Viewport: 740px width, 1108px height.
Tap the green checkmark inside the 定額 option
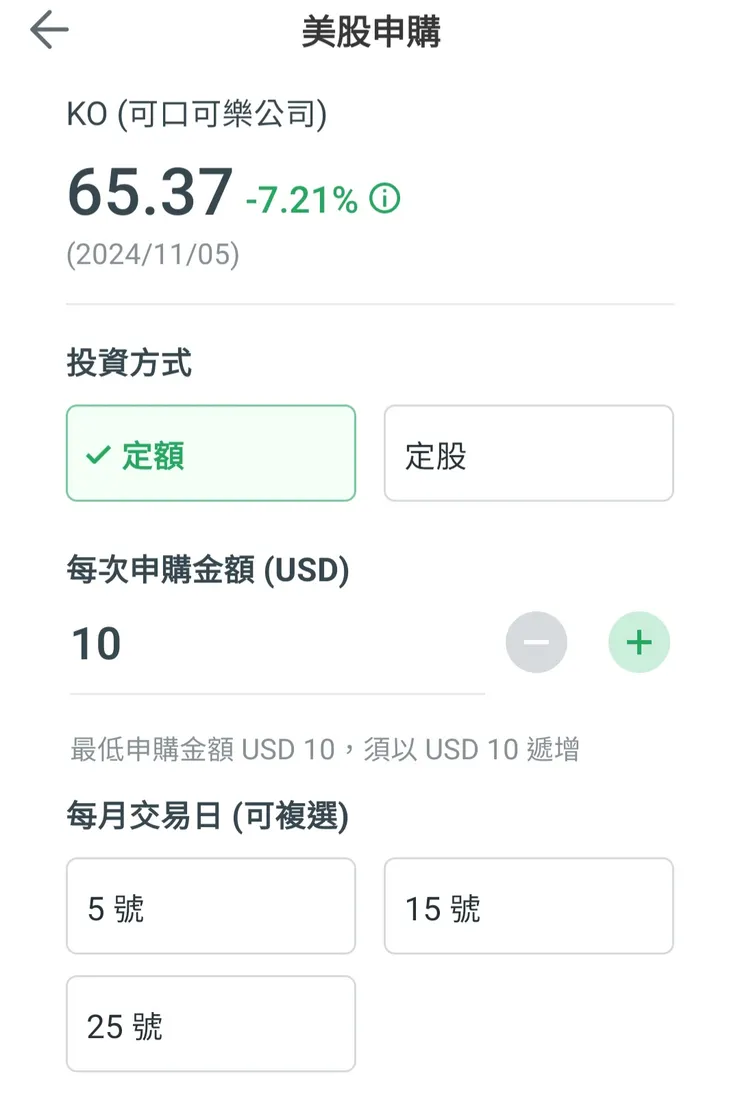coord(95,453)
